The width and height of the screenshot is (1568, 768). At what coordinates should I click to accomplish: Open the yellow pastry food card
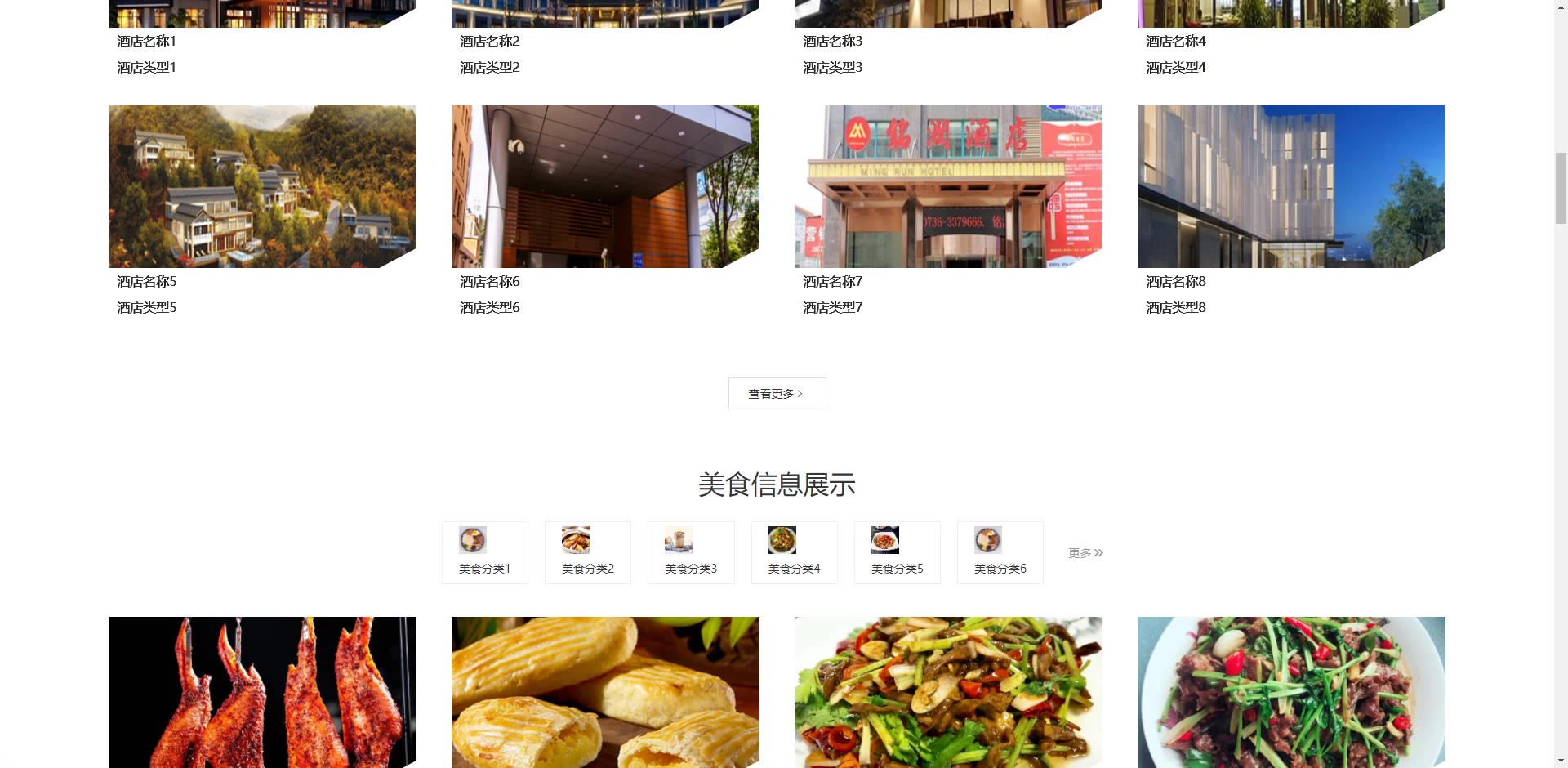pyautogui.click(x=605, y=692)
